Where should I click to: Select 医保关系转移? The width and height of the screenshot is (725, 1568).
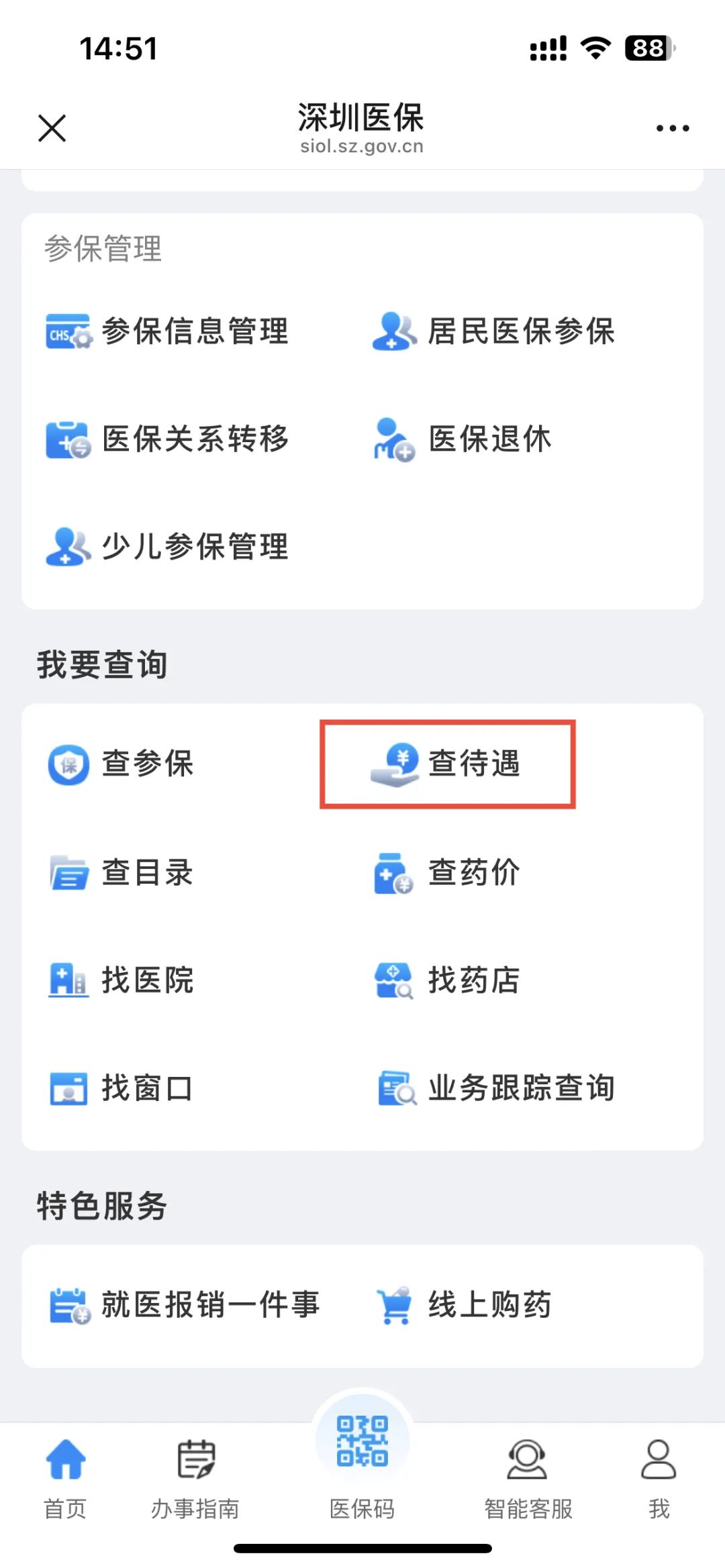(x=168, y=439)
